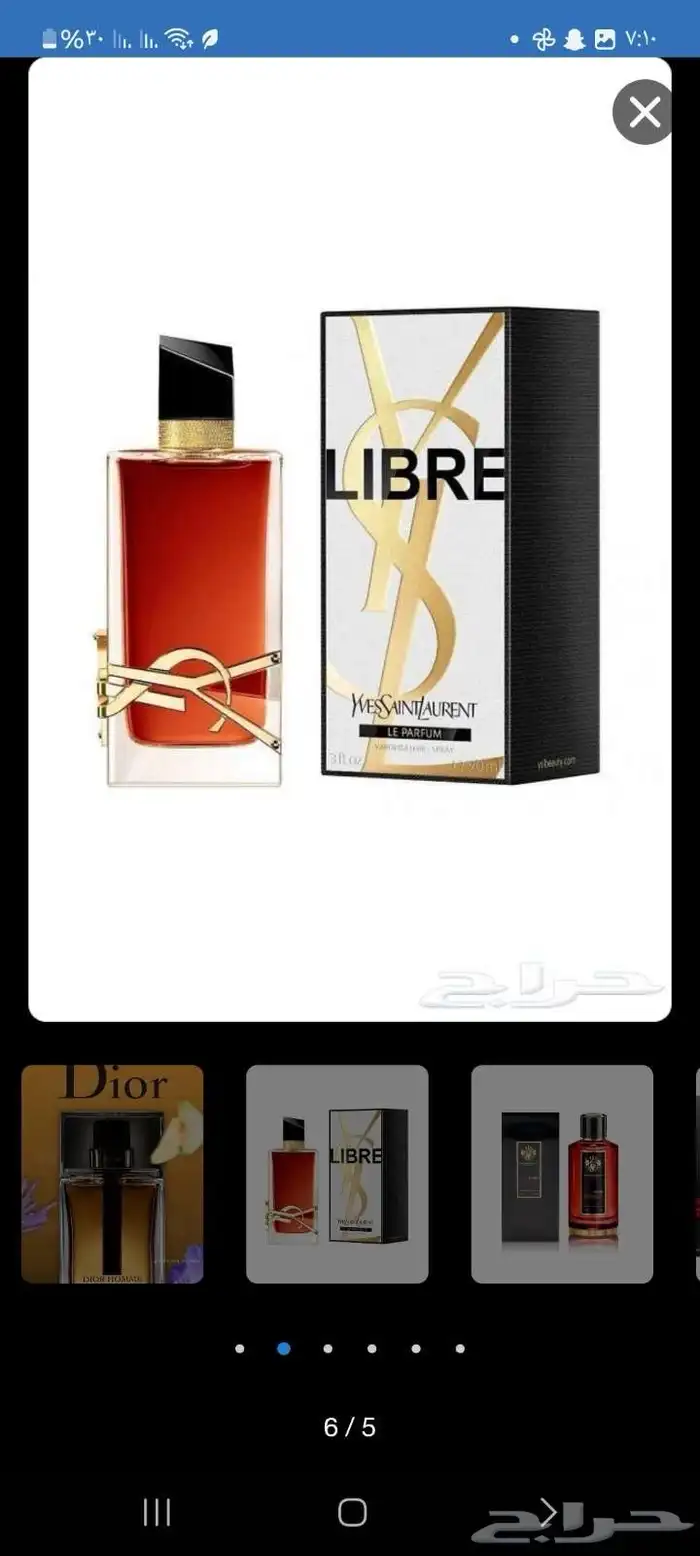Viewport: 700px width, 1556px height.
Task: Go to the third page indicator dot
Action: click(x=328, y=1348)
